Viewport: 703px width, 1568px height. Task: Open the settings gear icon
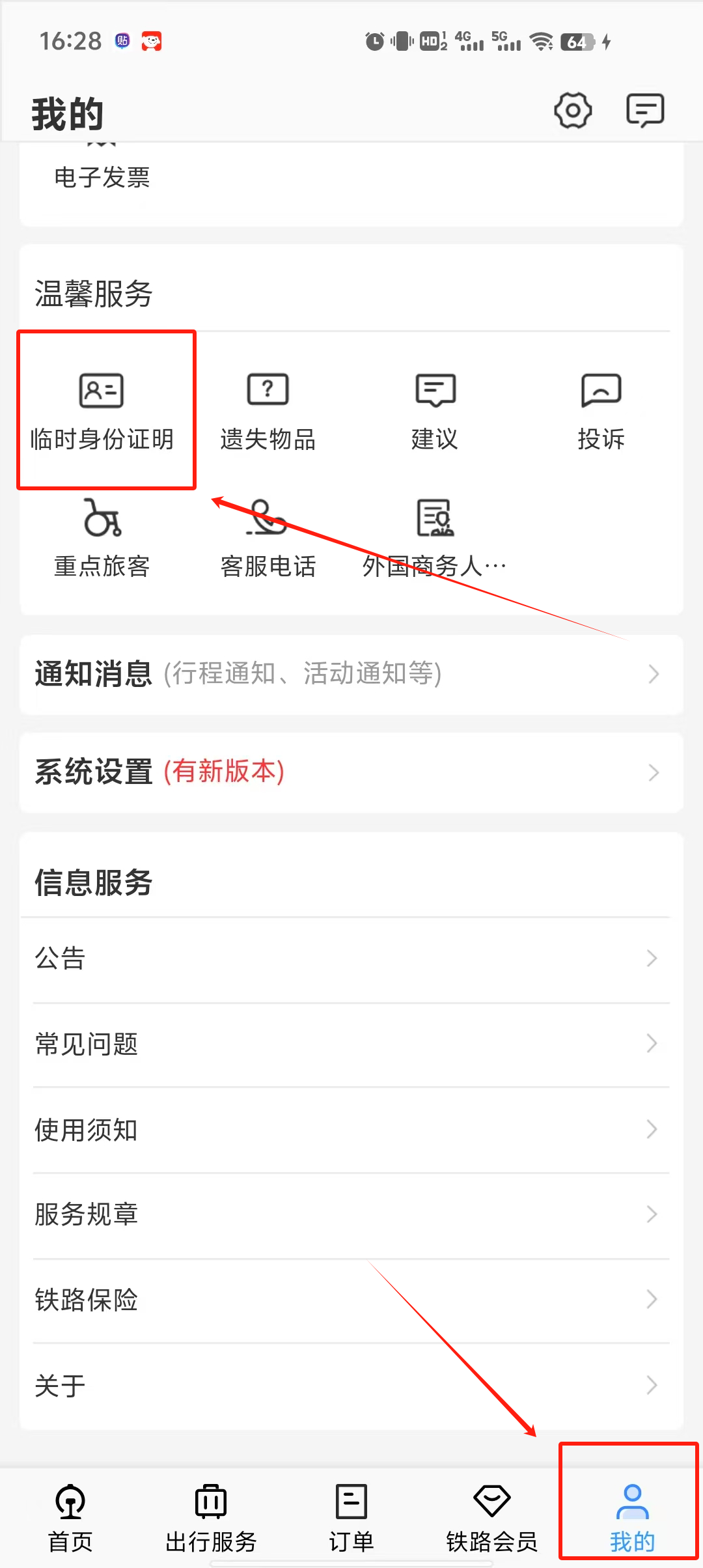click(573, 110)
